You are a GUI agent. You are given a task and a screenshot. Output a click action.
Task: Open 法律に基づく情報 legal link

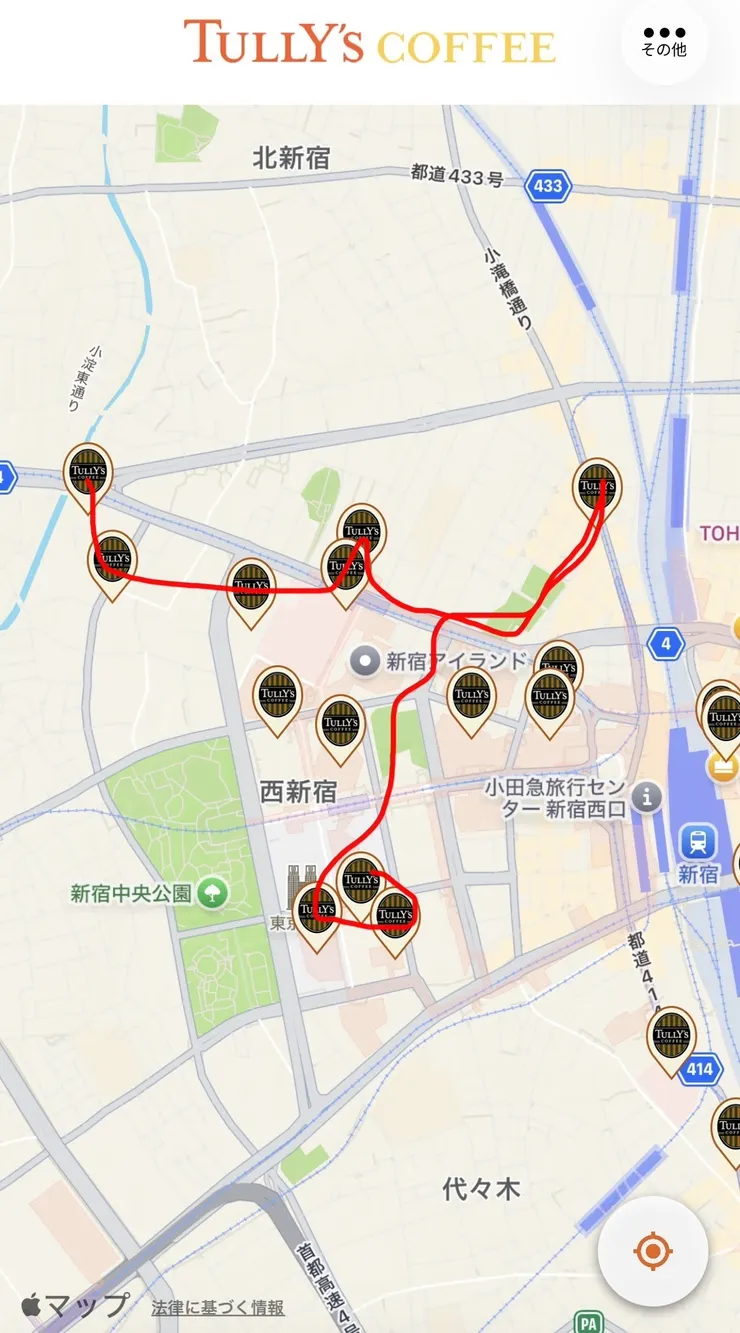pyautogui.click(x=218, y=1307)
